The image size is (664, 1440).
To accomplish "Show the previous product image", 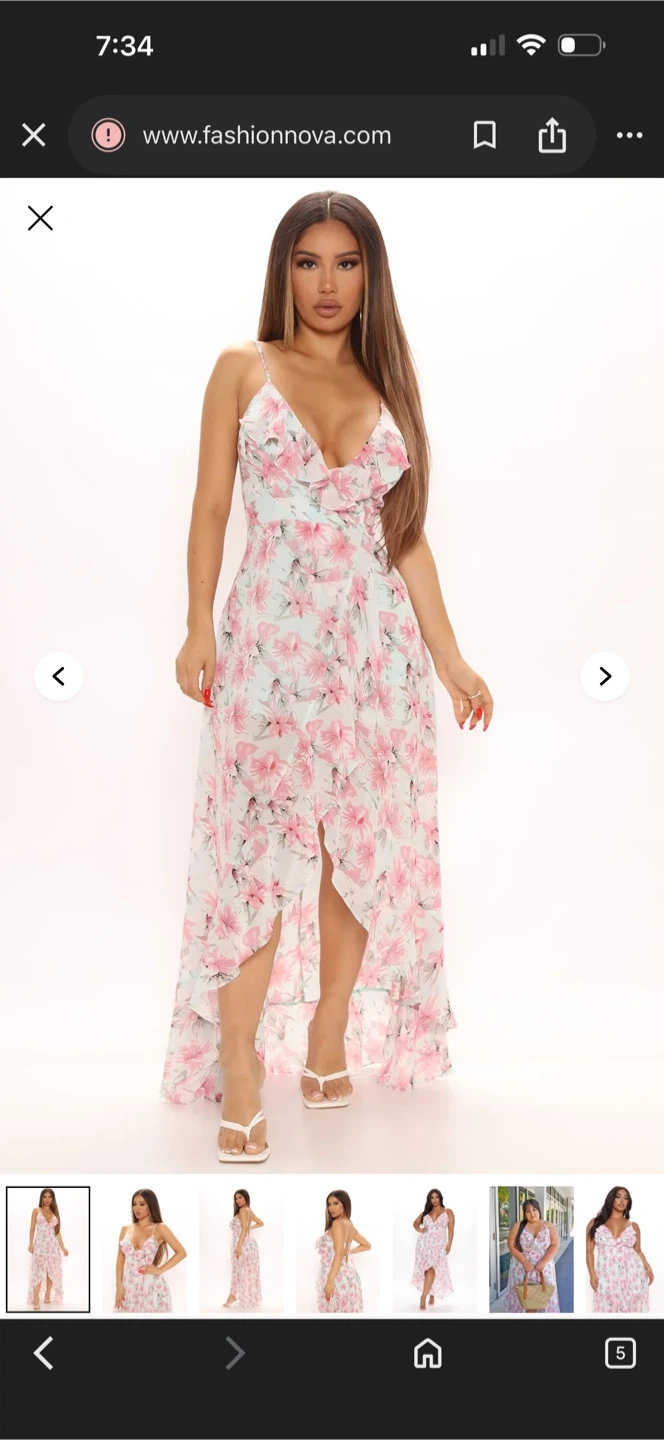I will click(59, 677).
